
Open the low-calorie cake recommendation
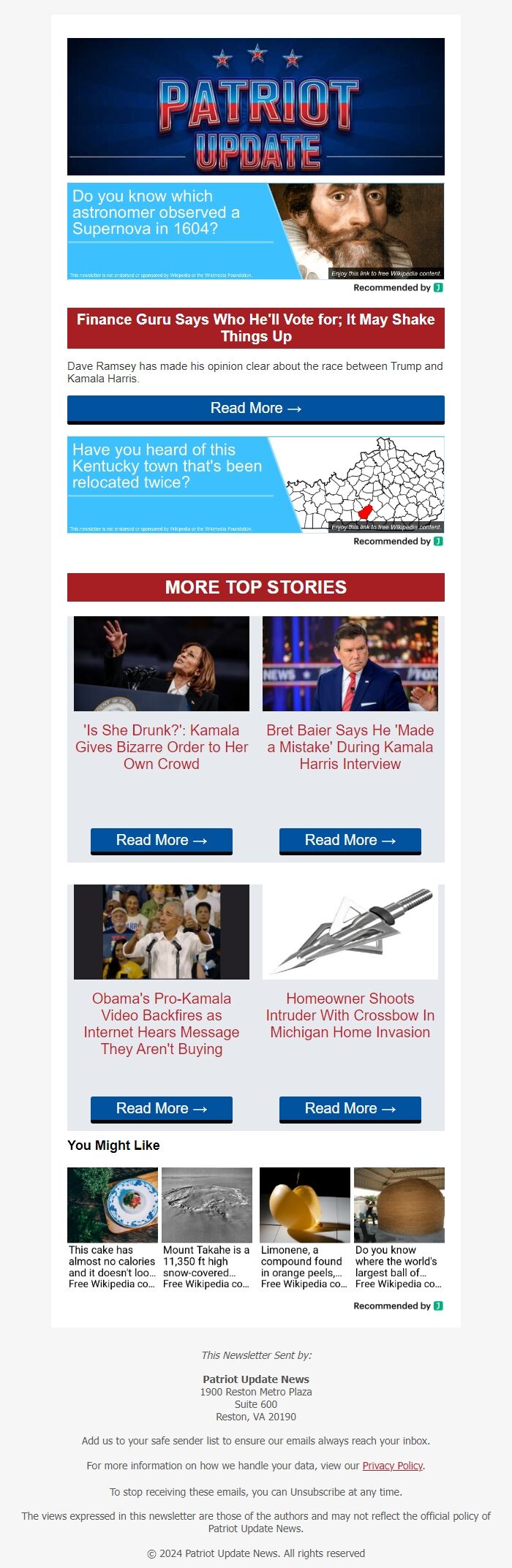pos(113,1228)
